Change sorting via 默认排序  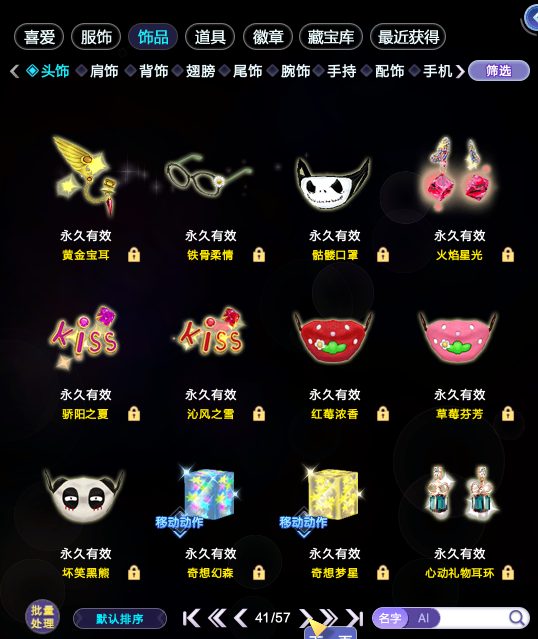click(120, 619)
